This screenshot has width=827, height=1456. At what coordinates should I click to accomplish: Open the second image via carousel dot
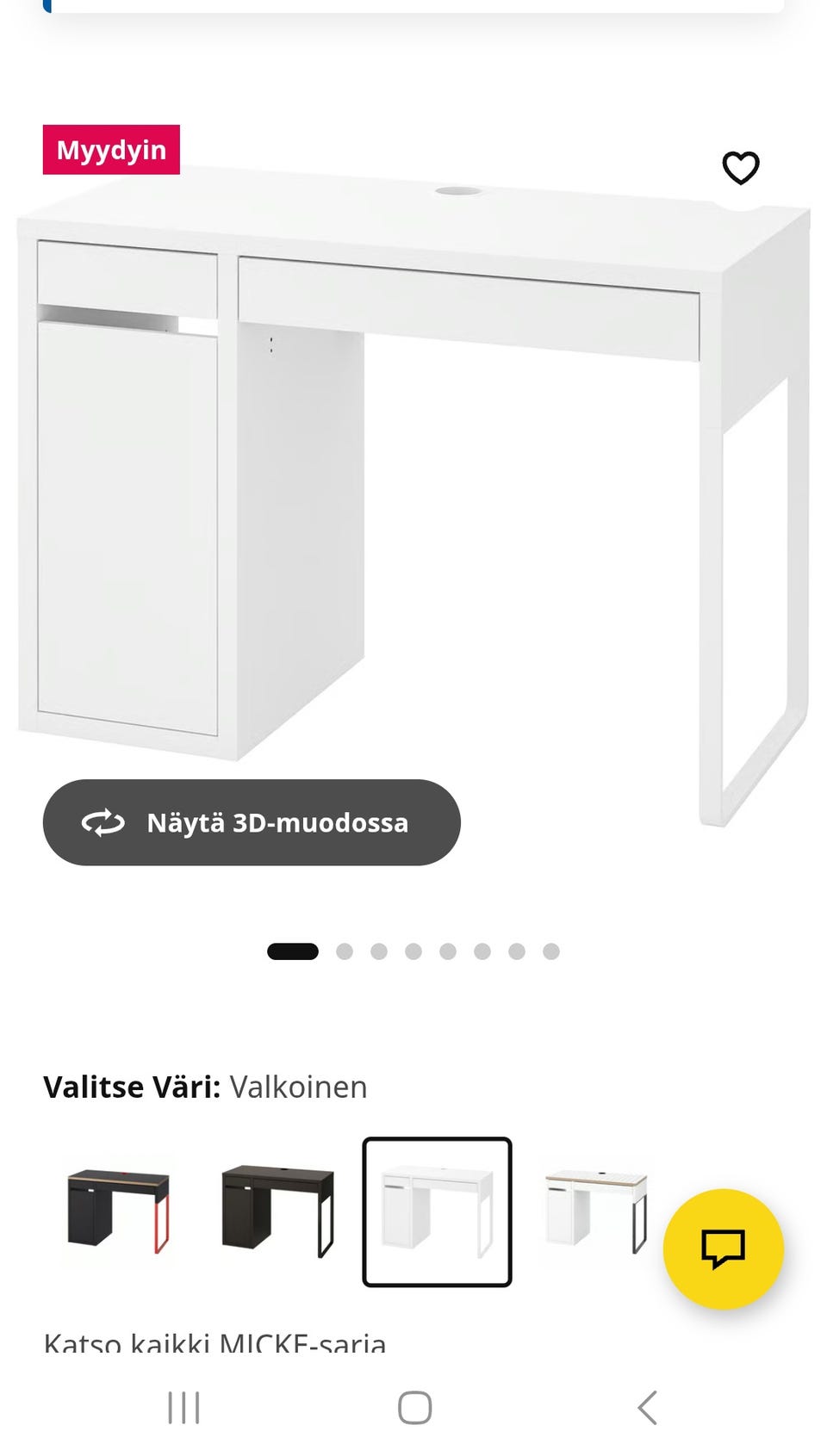(345, 951)
